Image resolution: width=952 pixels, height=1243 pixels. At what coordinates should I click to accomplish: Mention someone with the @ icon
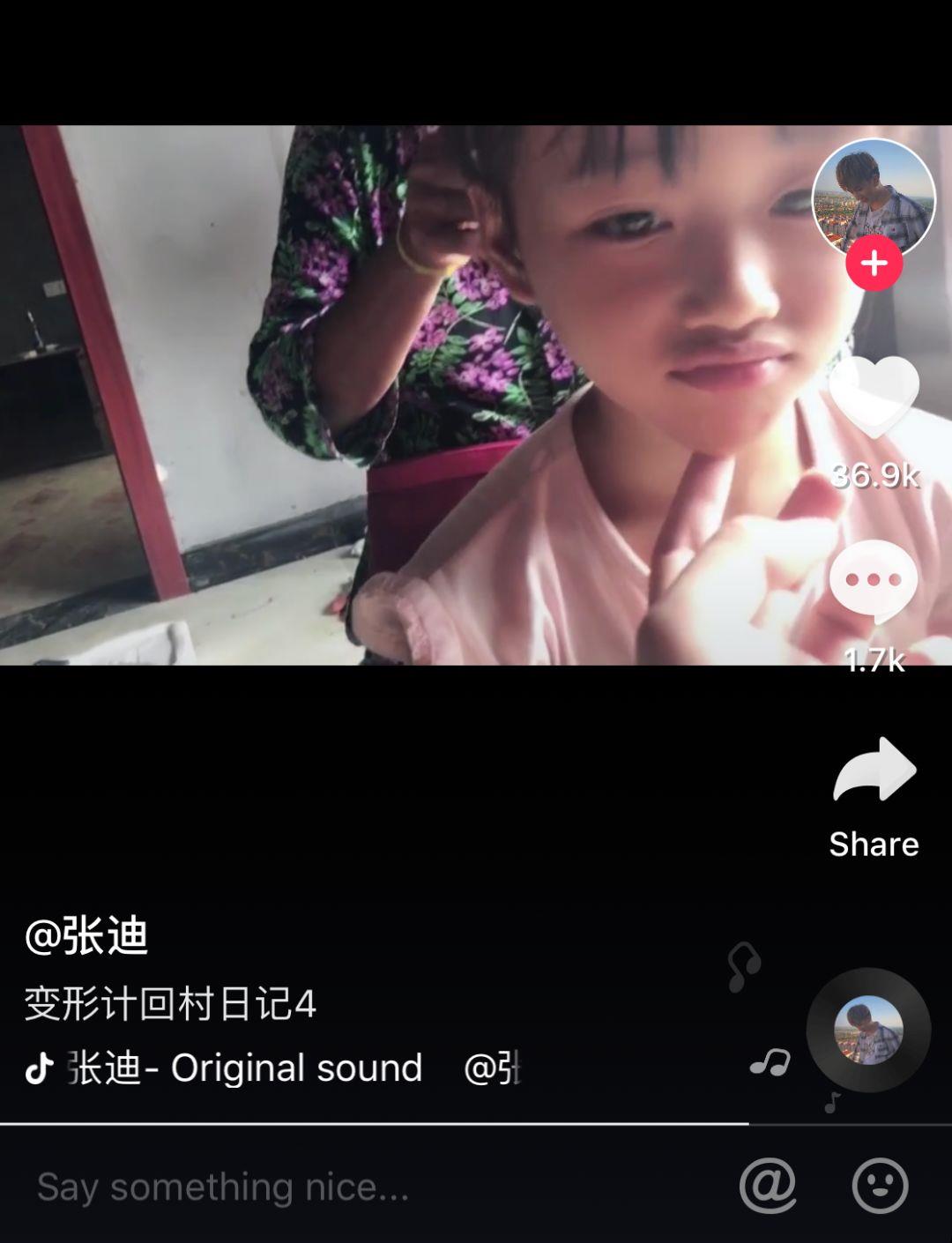point(768,1186)
